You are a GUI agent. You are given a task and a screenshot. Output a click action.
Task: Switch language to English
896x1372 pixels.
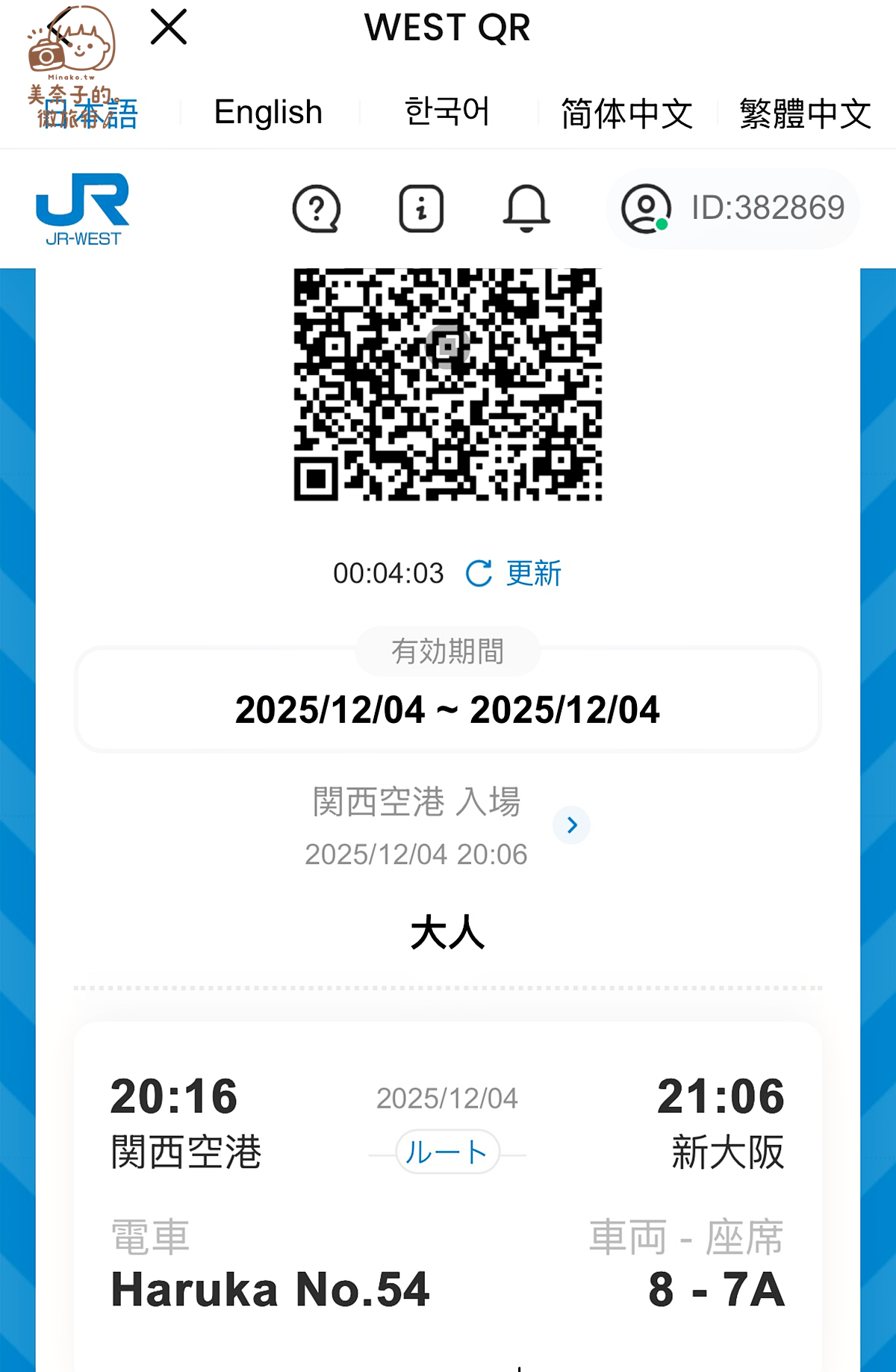[267, 111]
